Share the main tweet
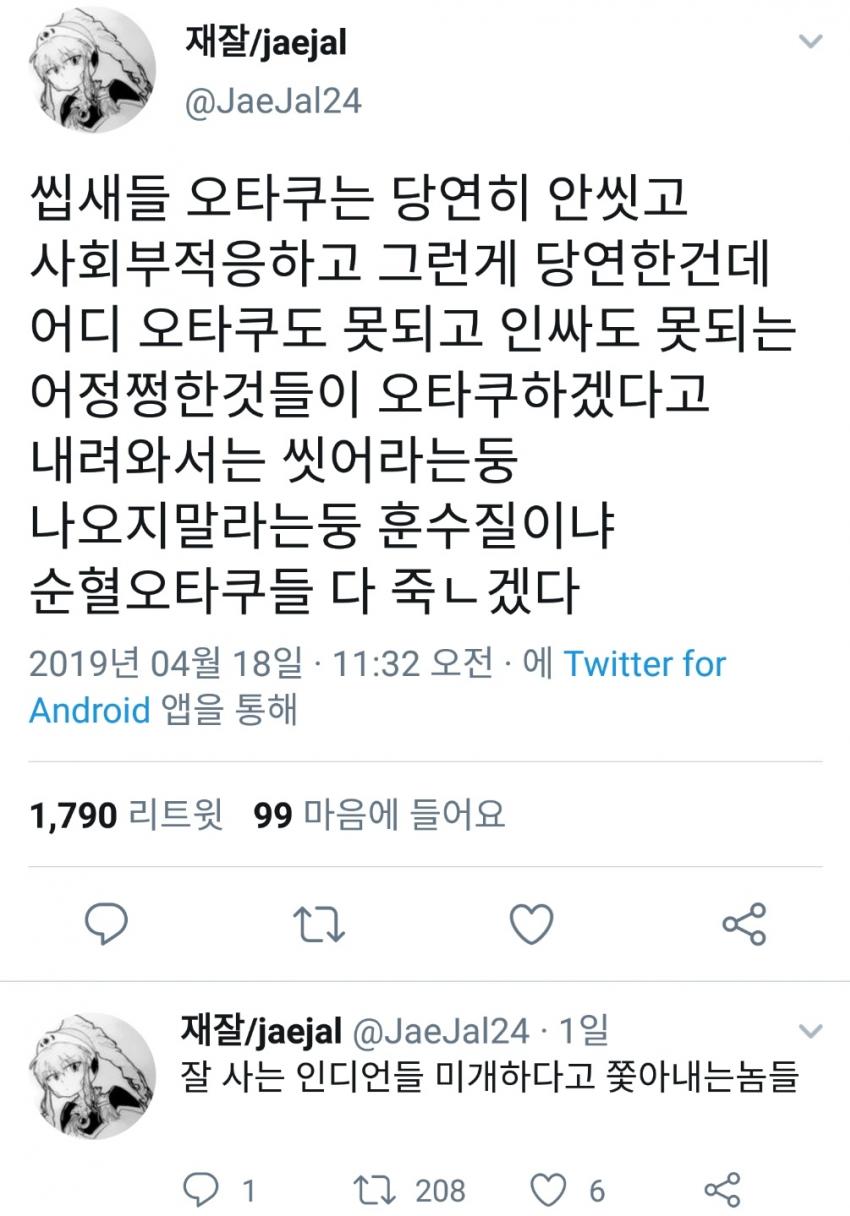The width and height of the screenshot is (850, 1216). click(x=744, y=924)
